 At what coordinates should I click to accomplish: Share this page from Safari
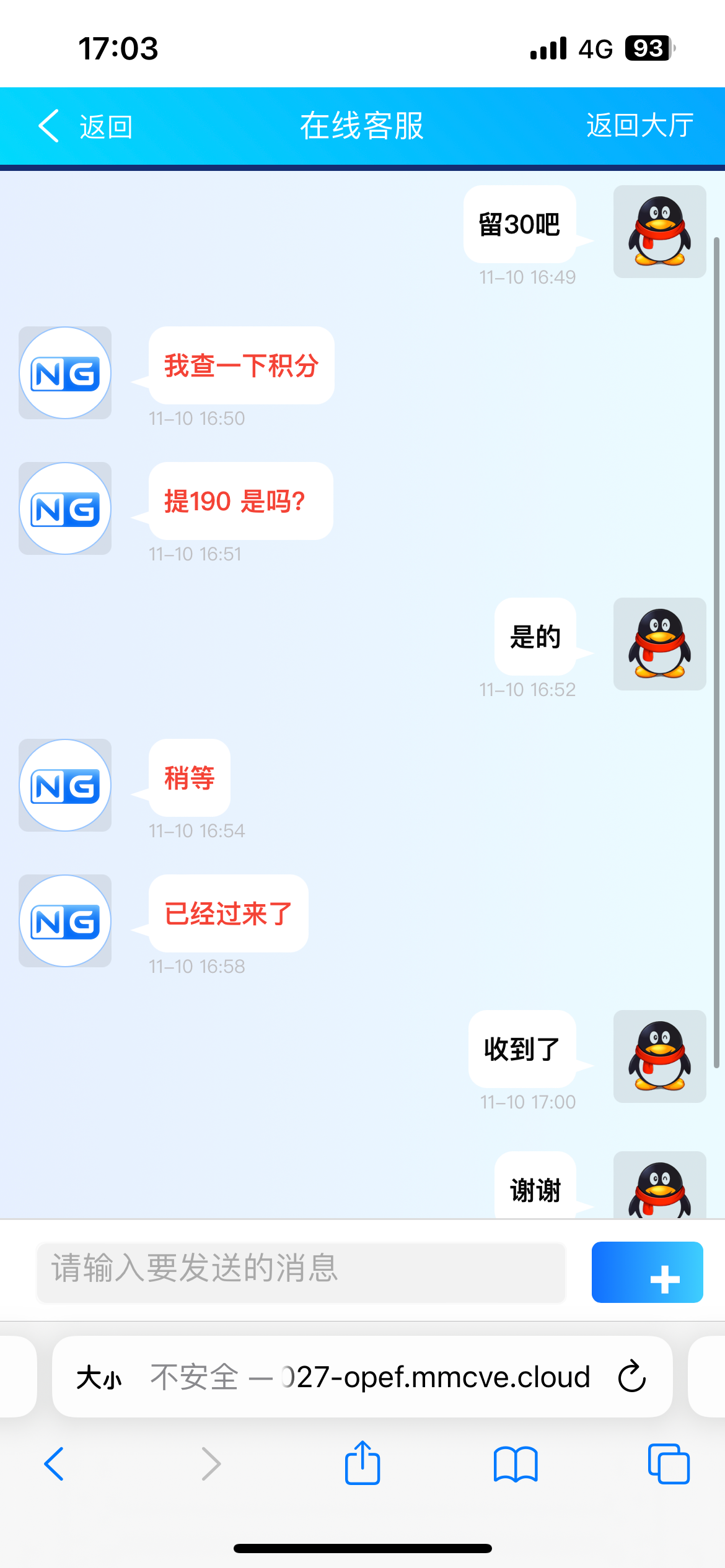[362, 1463]
